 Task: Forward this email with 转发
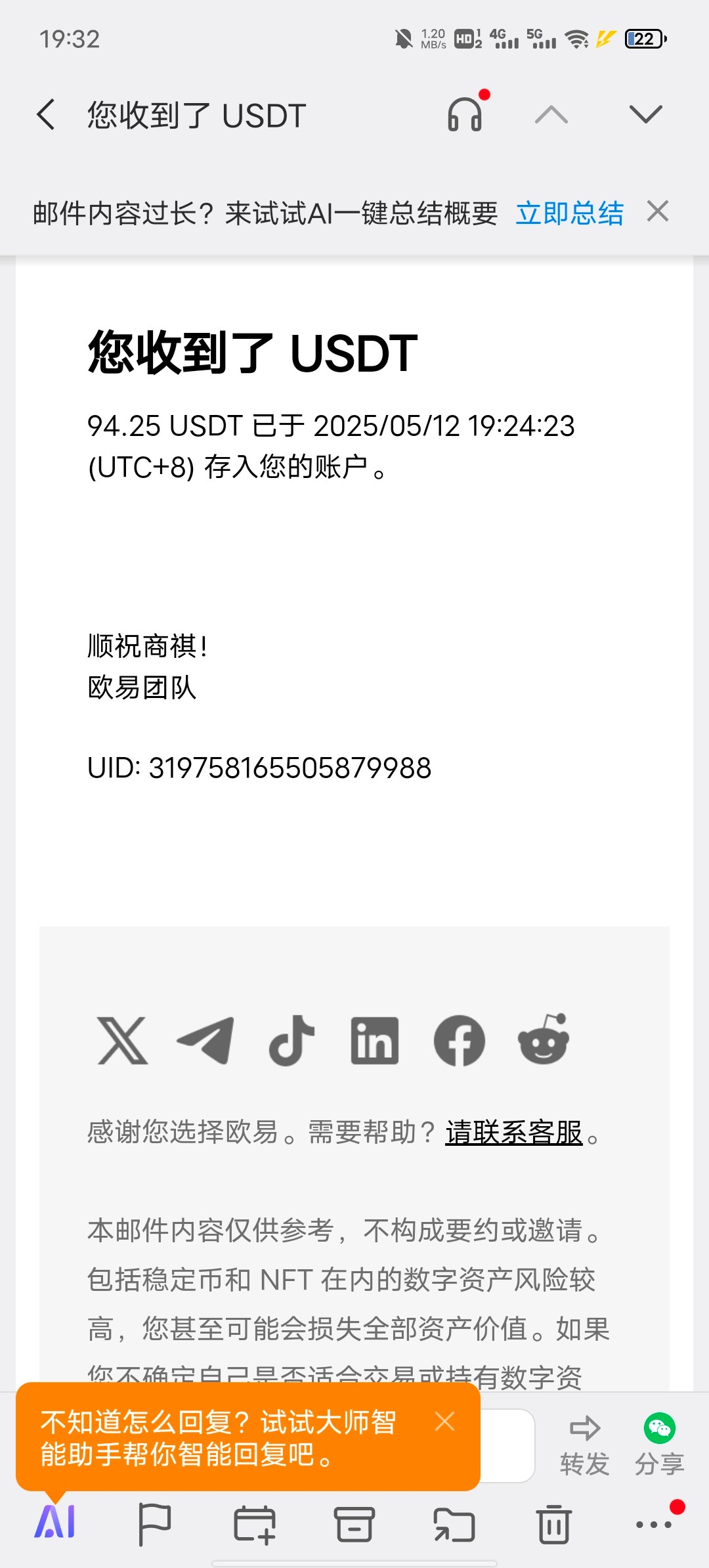pyautogui.click(x=584, y=1445)
